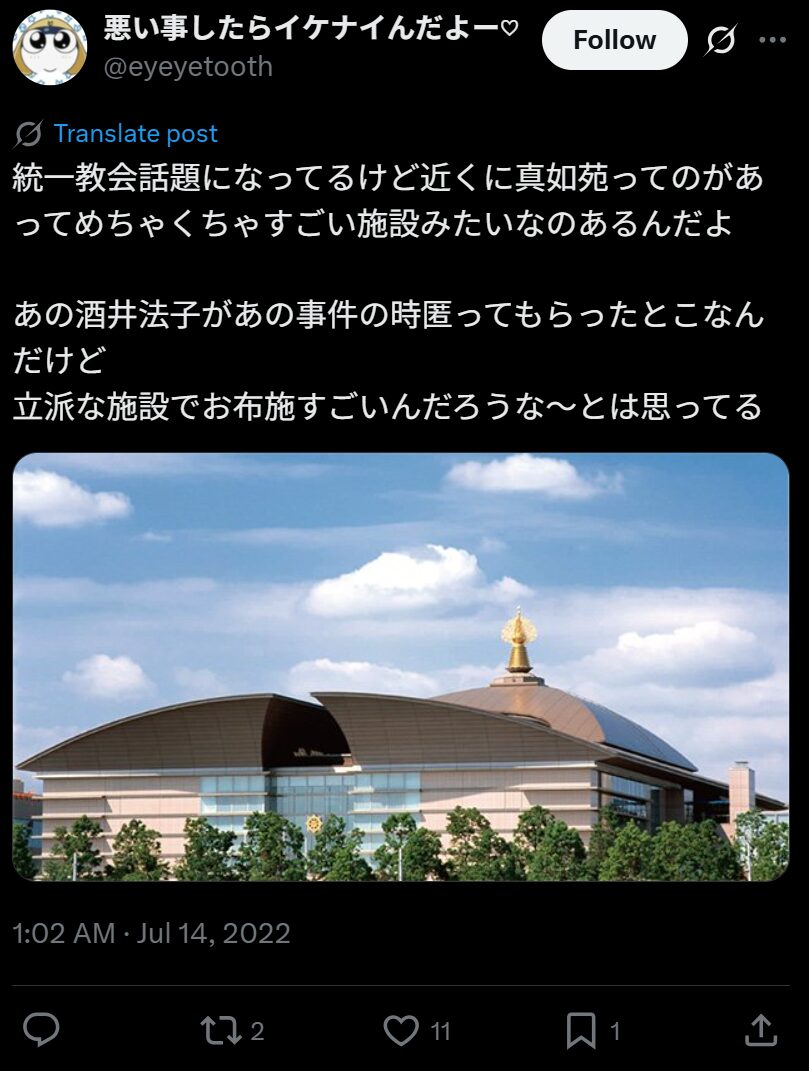809x1071 pixels.
Task: Bookmark this post
Action: pyautogui.click(x=581, y=1030)
